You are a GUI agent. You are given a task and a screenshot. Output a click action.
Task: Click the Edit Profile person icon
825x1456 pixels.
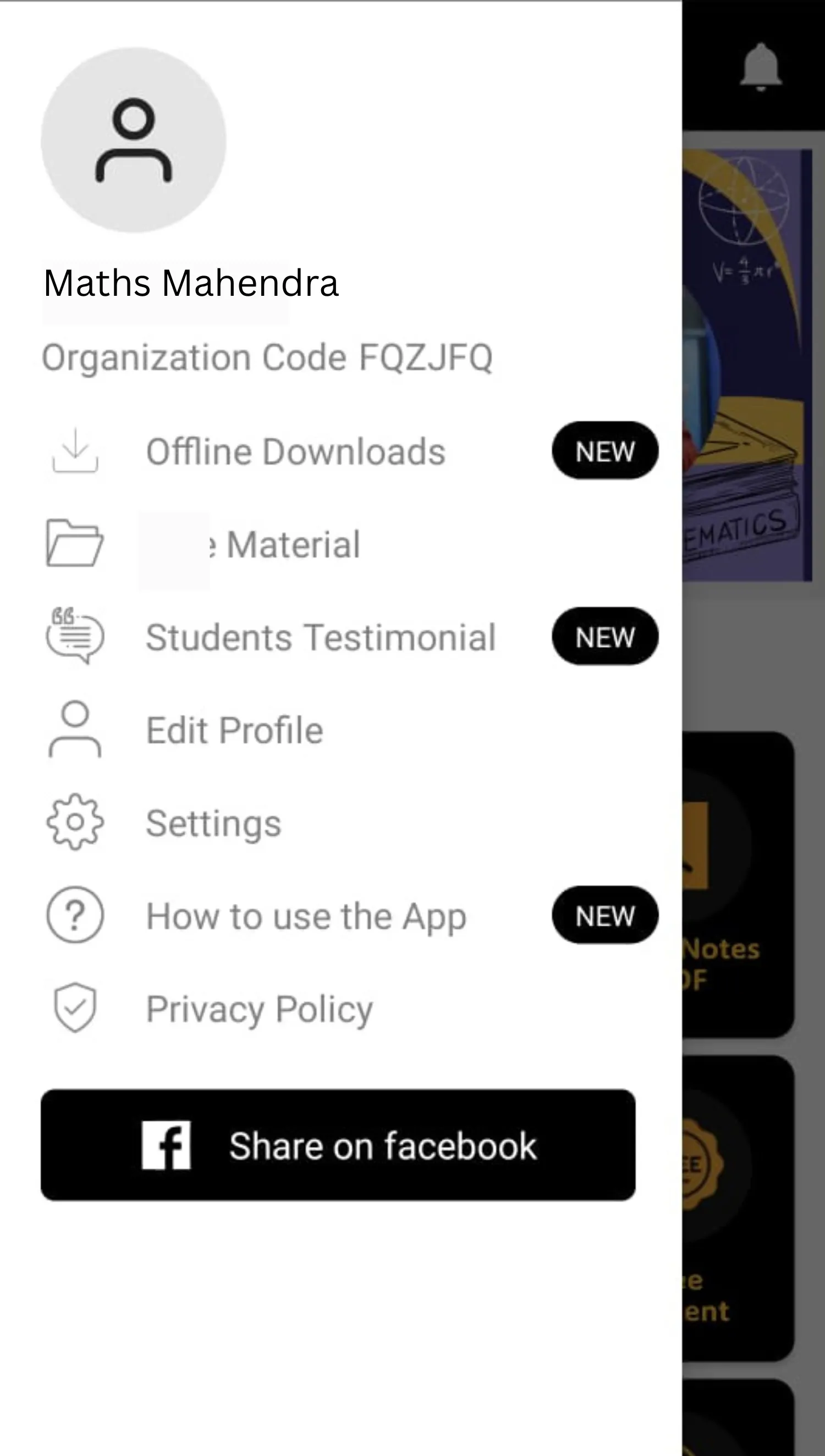click(x=74, y=730)
